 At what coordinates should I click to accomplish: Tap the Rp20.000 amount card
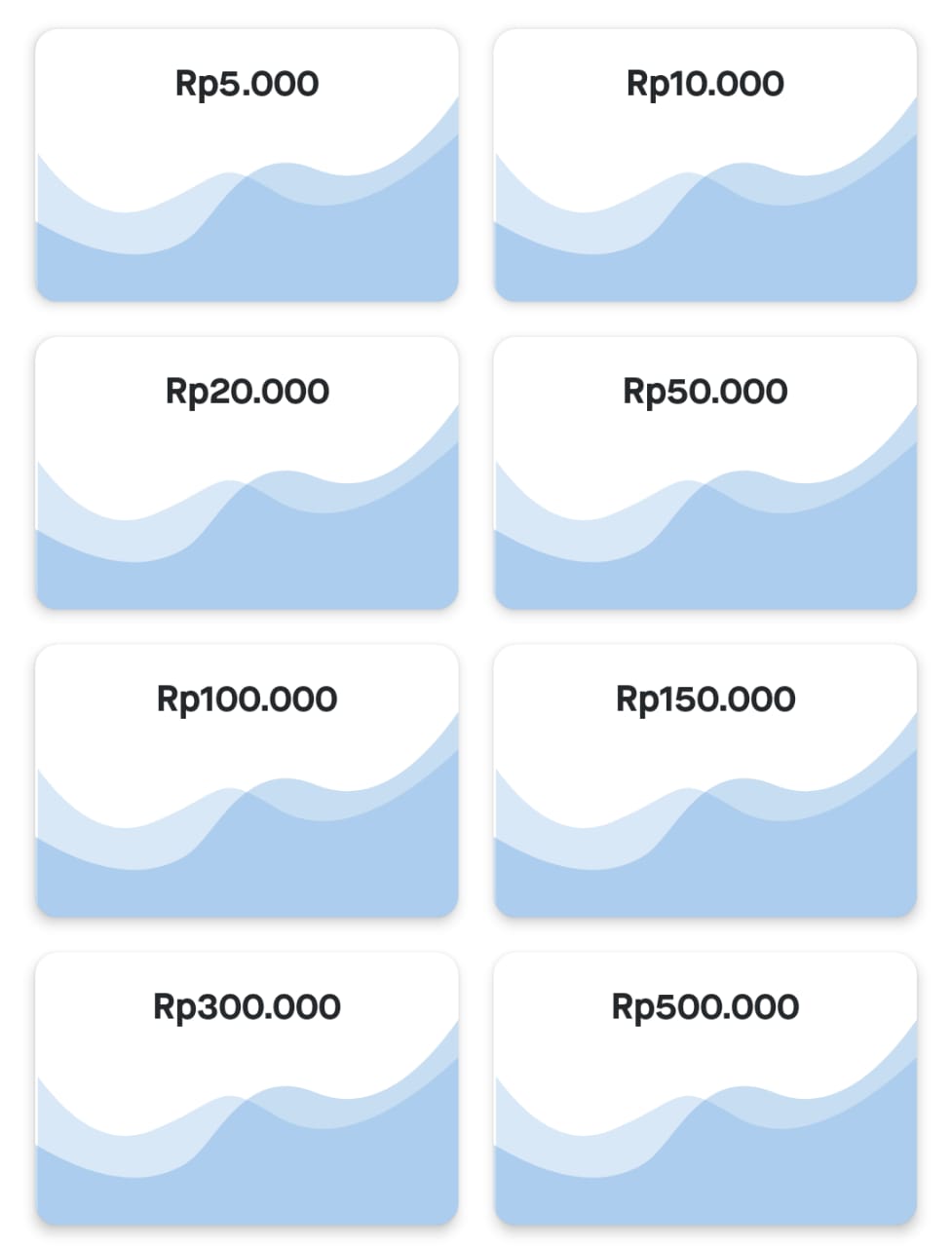click(x=247, y=473)
